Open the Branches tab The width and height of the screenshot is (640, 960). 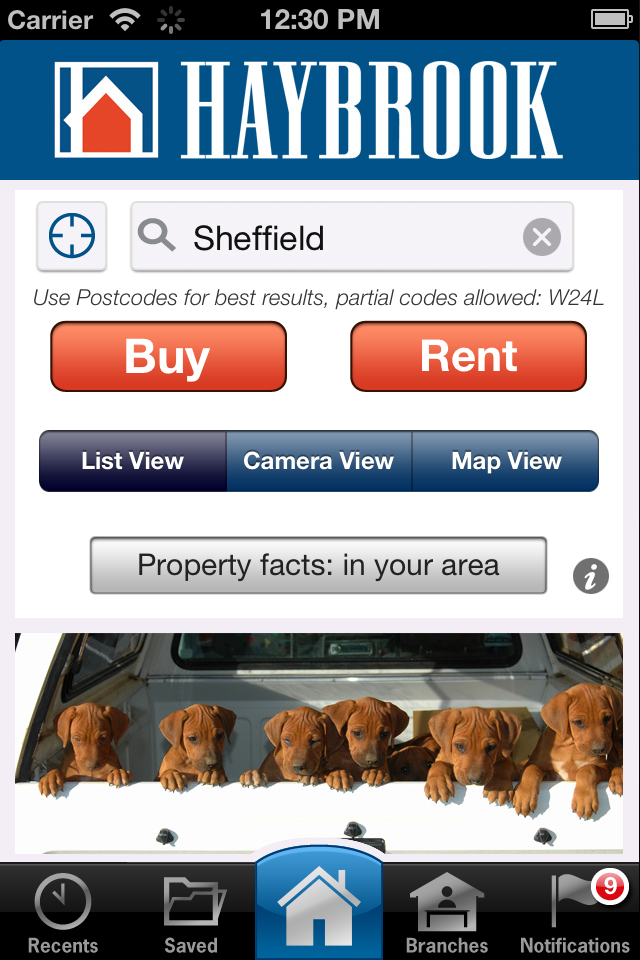pos(447,914)
